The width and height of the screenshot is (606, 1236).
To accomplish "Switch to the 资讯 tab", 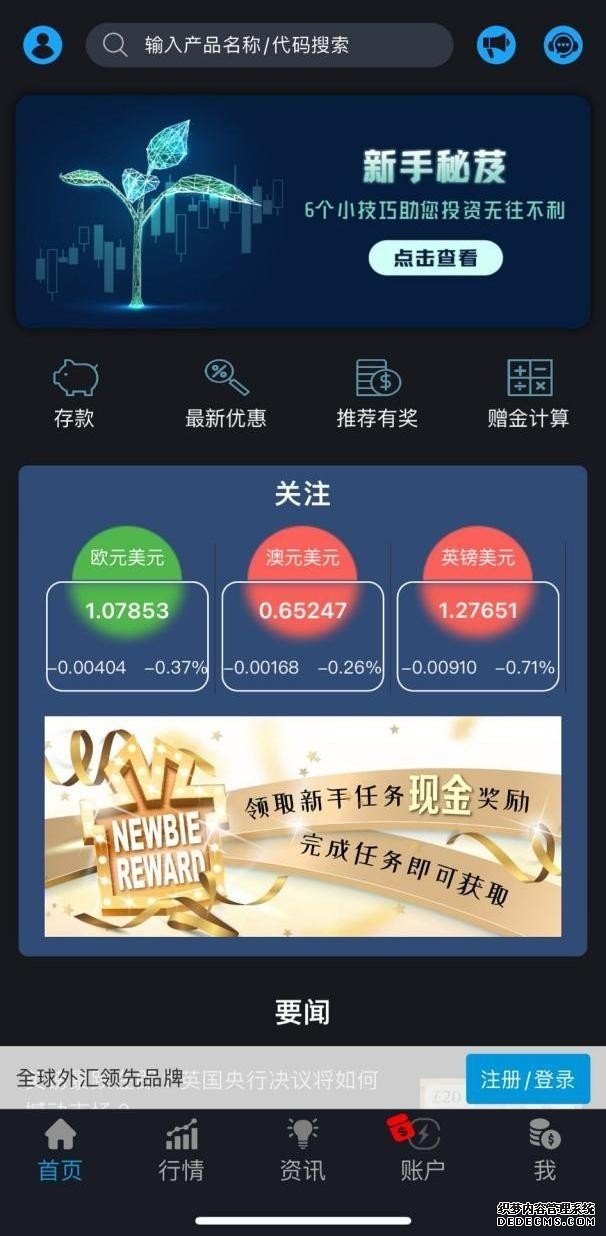I will coord(302,1150).
